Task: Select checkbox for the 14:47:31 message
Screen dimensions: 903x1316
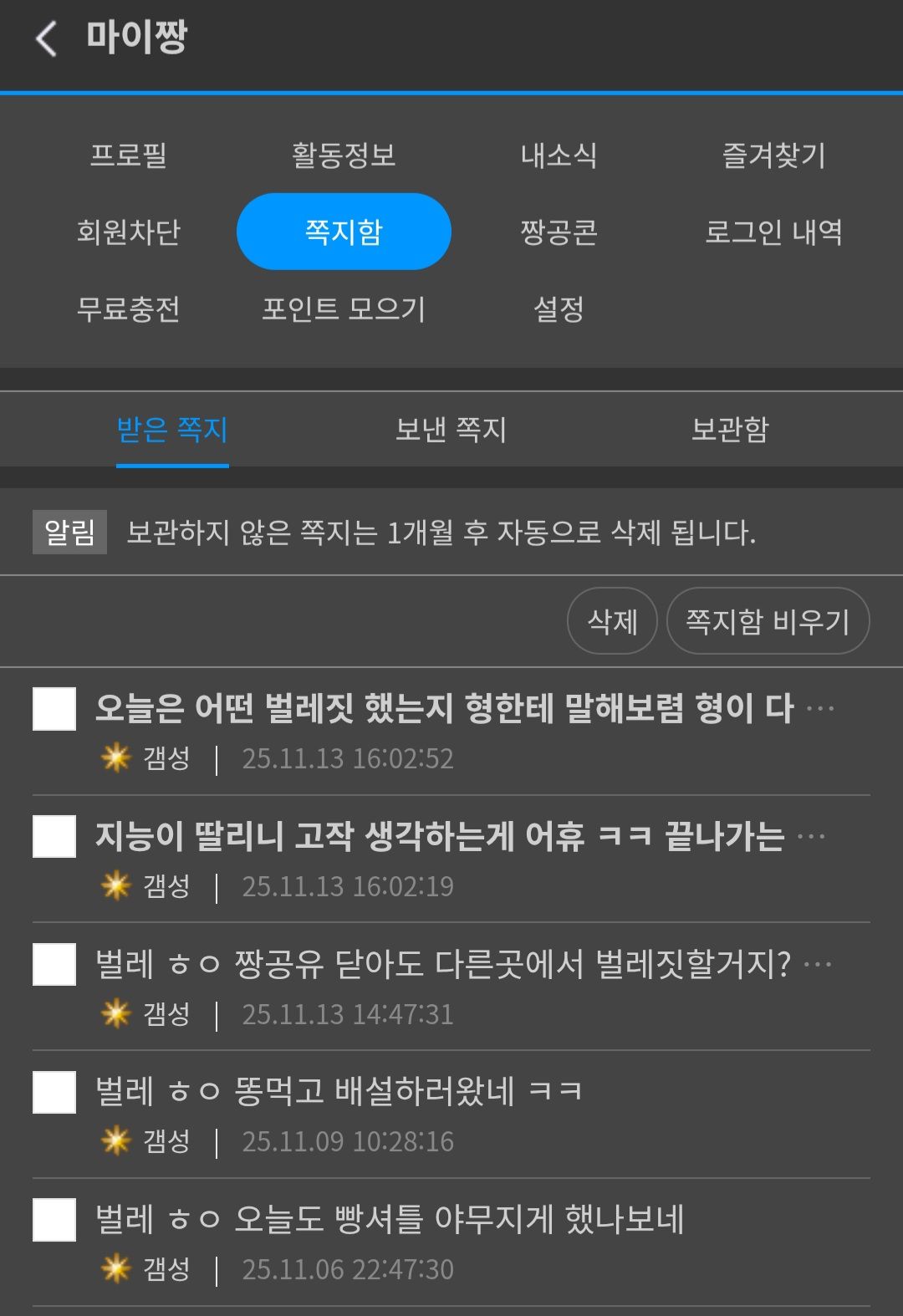Action: 54,965
